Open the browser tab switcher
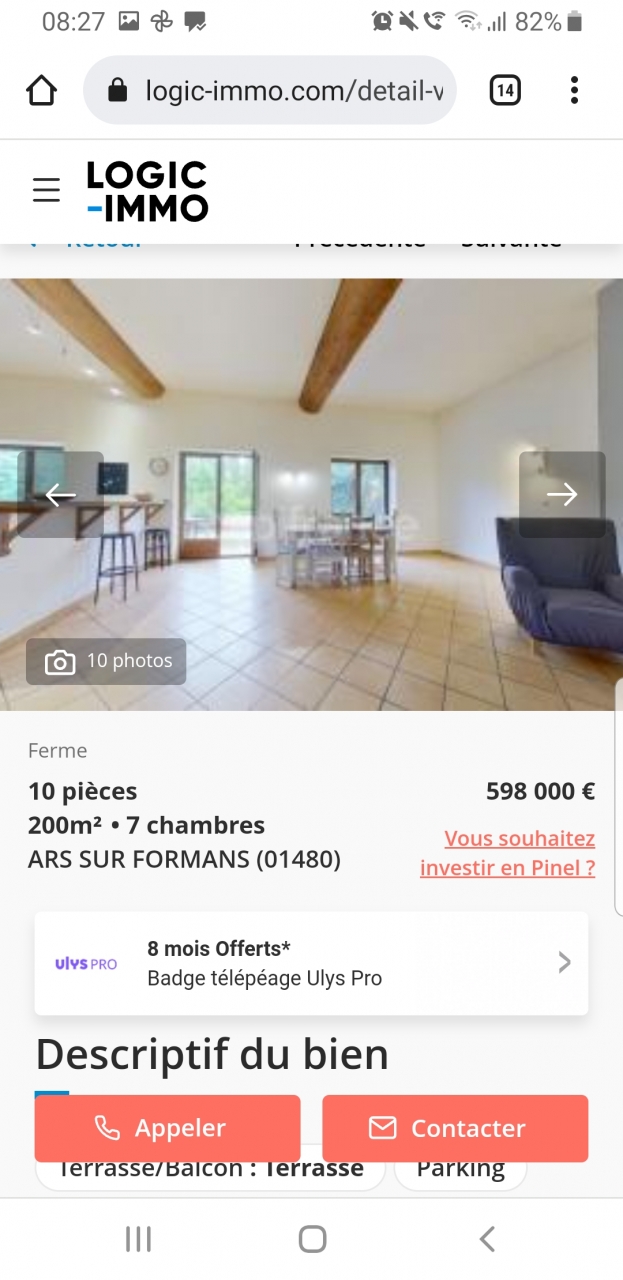 coord(505,91)
